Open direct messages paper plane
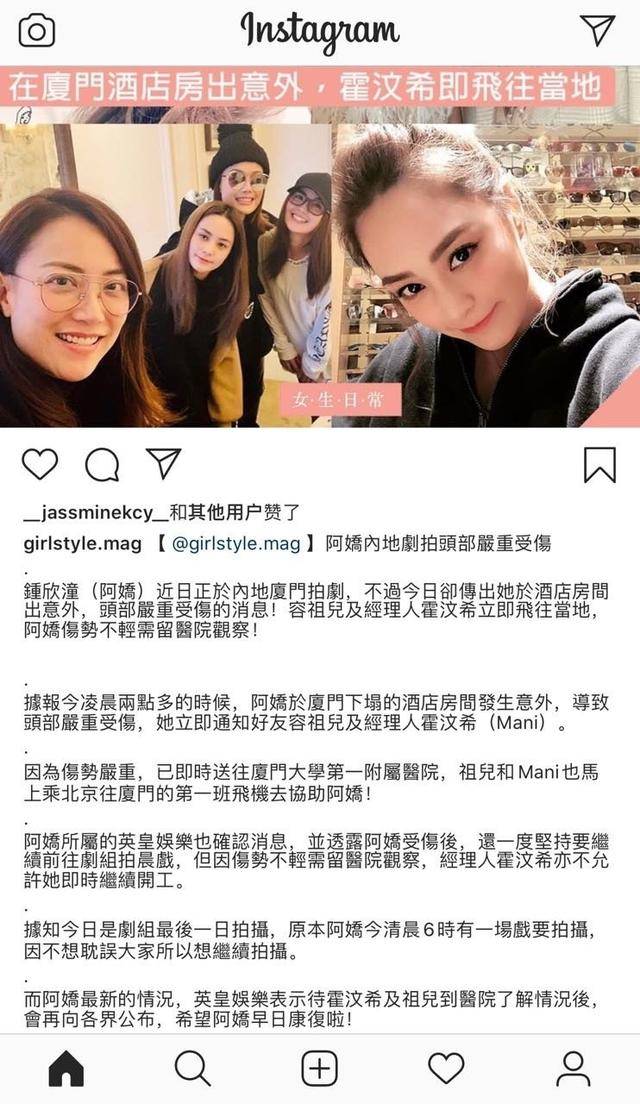Viewport: 640px width, 1104px height. (598, 30)
